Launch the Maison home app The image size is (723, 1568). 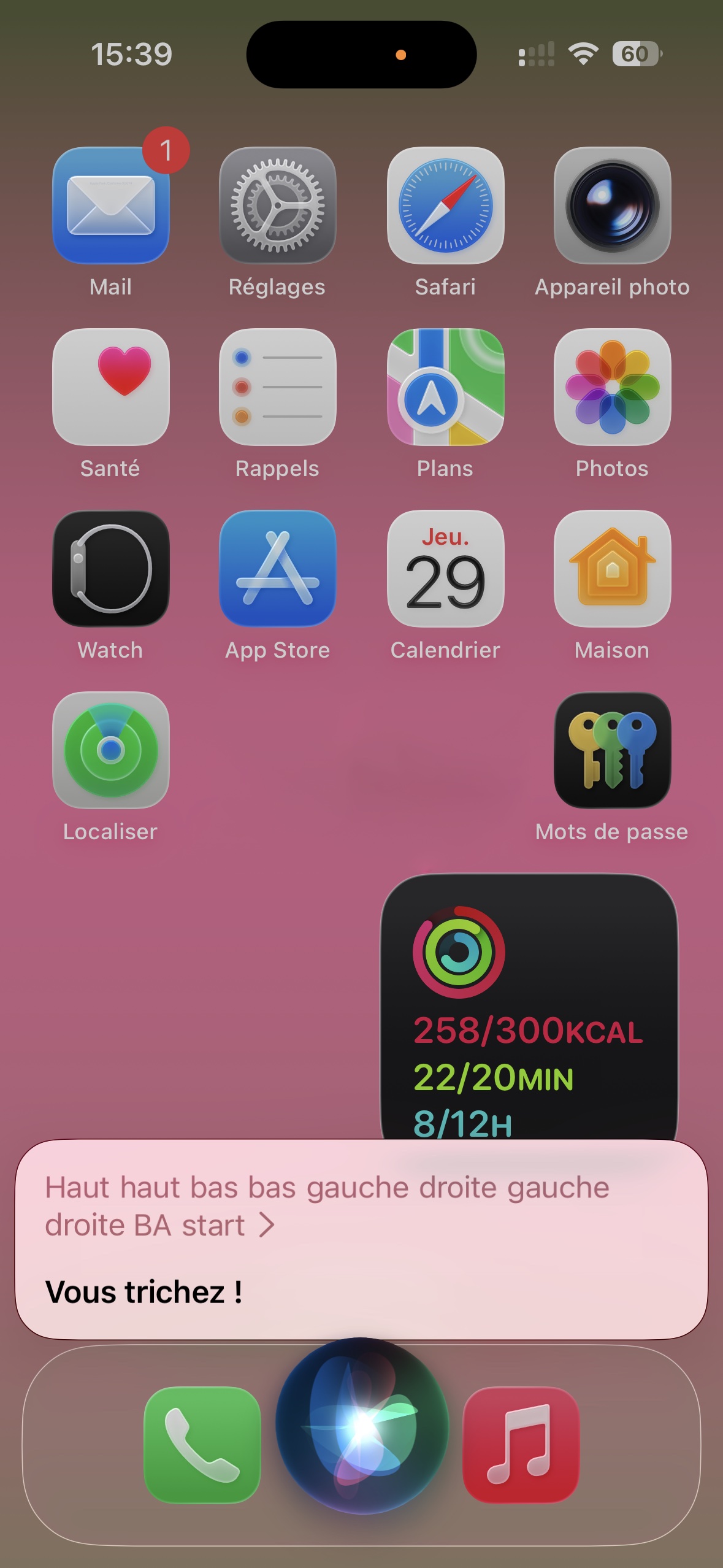612,569
